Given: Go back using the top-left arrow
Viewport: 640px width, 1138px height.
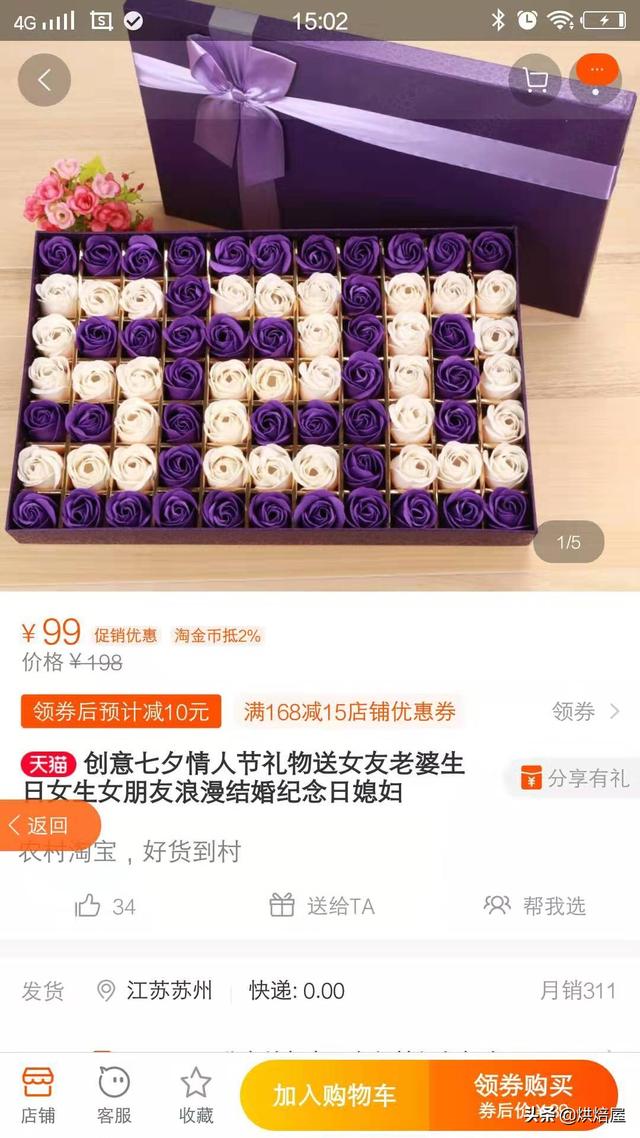Looking at the screenshot, I should click(44, 80).
